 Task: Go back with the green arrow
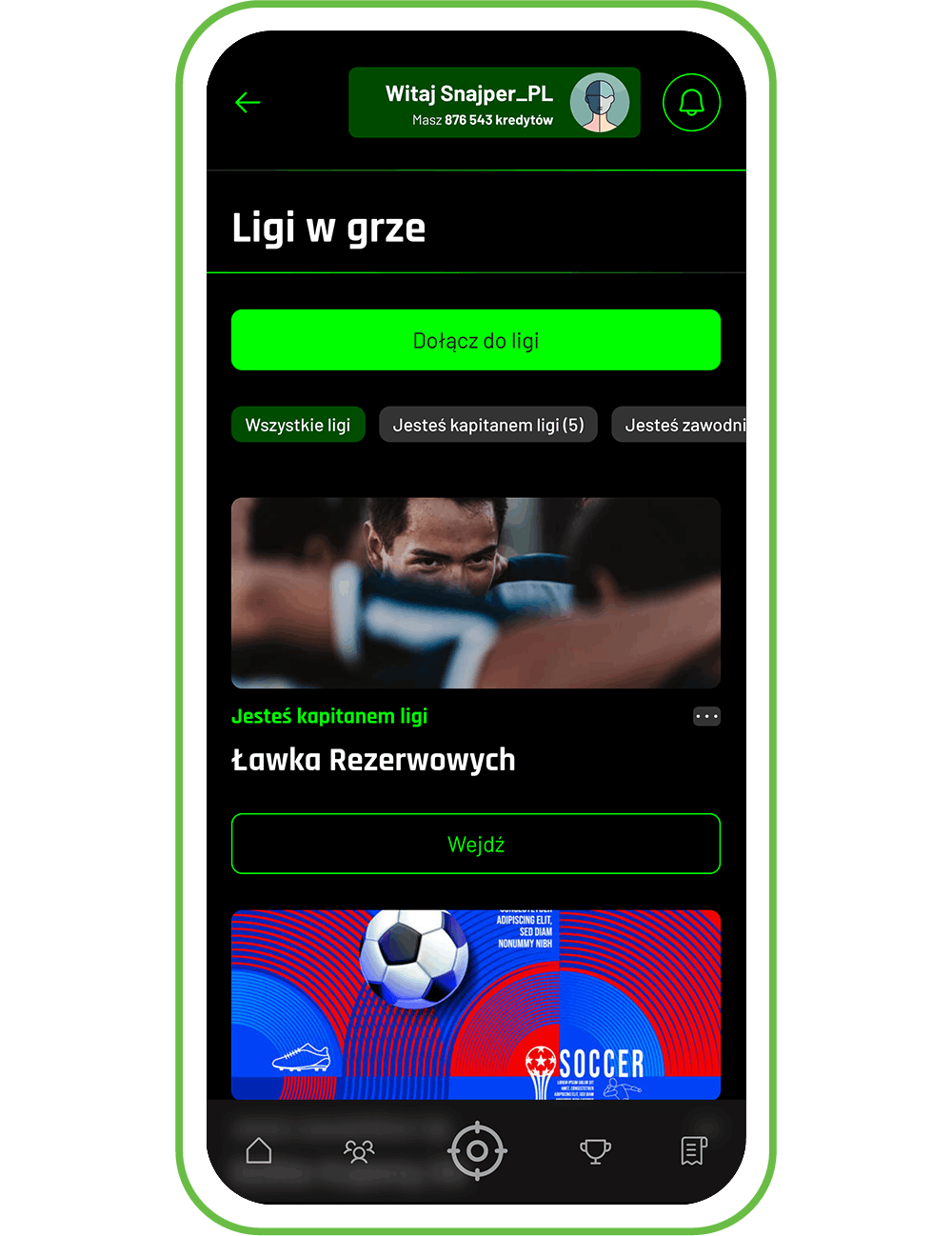click(248, 103)
